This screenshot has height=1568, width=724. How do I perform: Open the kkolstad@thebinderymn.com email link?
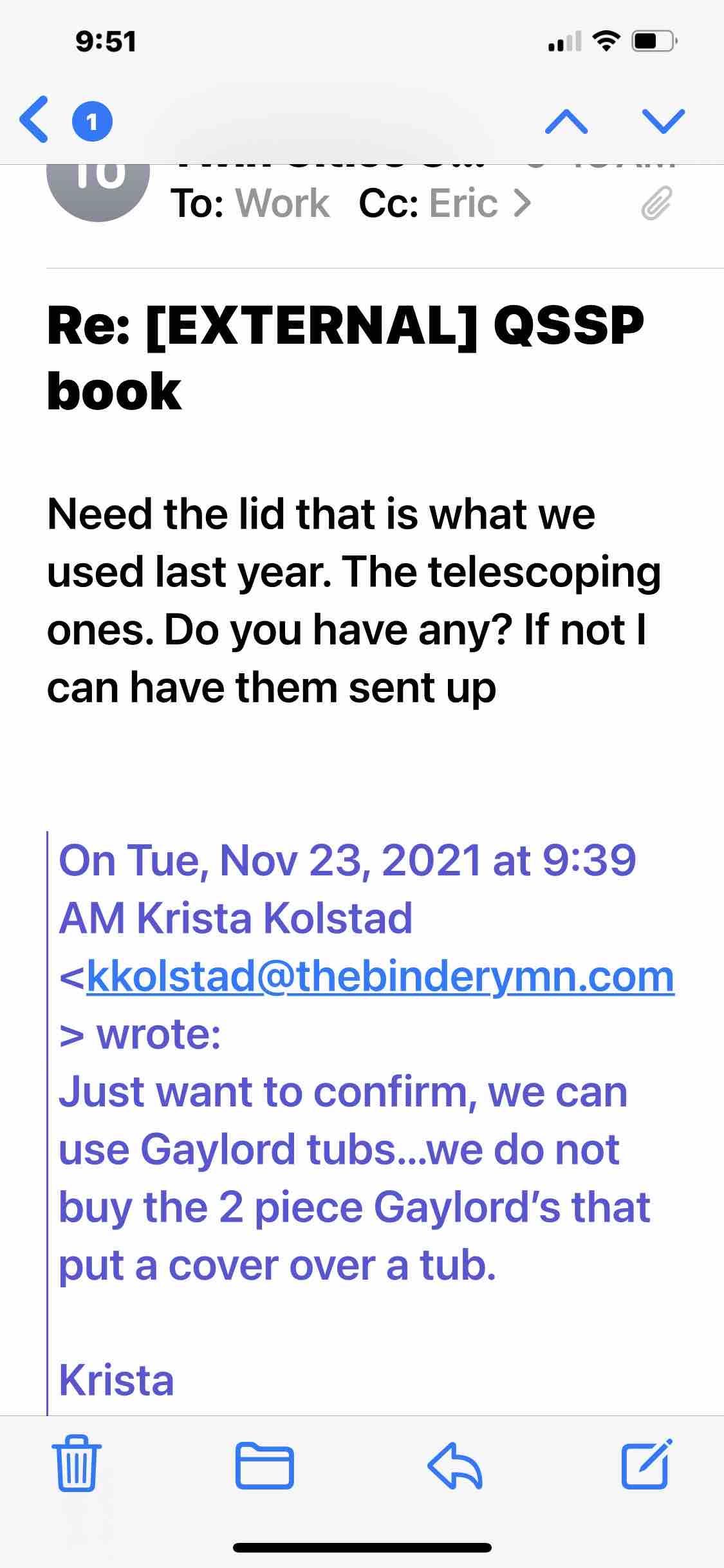pyautogui.click(x=380, y=976)
